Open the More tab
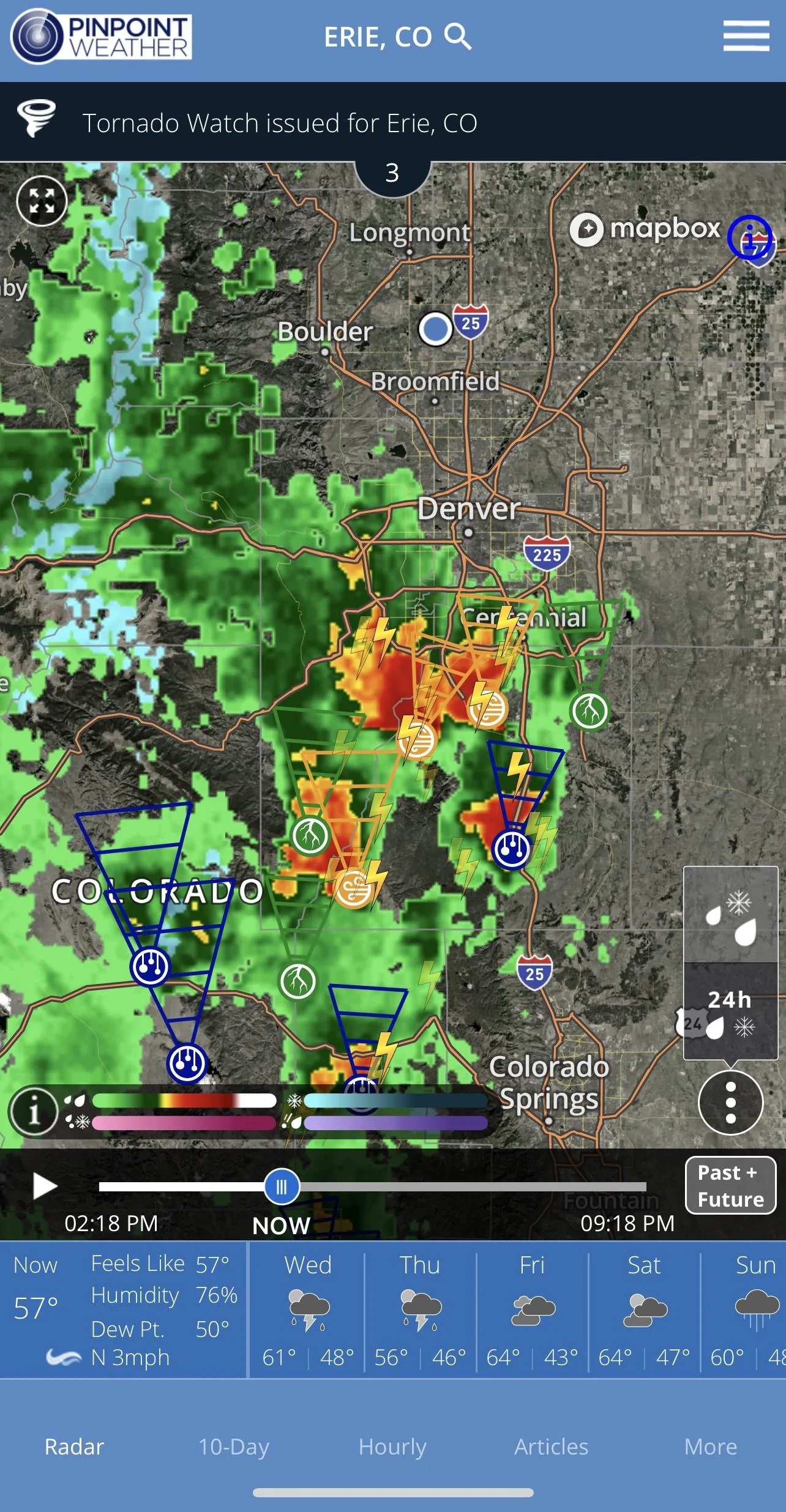This screenshot has width=786, height=1512. pyautogui.click(x=711, y=1447)
